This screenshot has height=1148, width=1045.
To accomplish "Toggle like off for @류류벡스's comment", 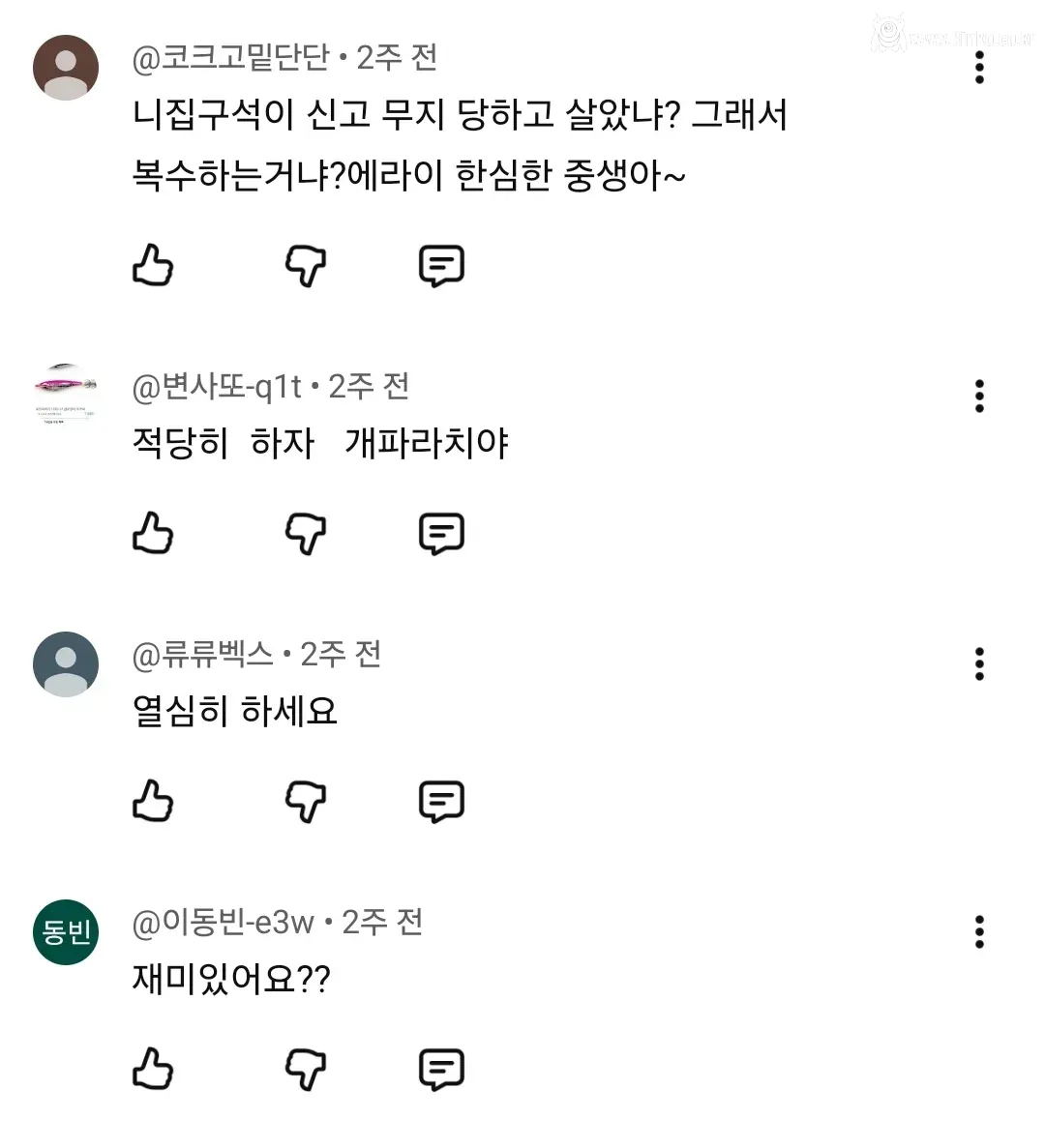I will [153, 801].
